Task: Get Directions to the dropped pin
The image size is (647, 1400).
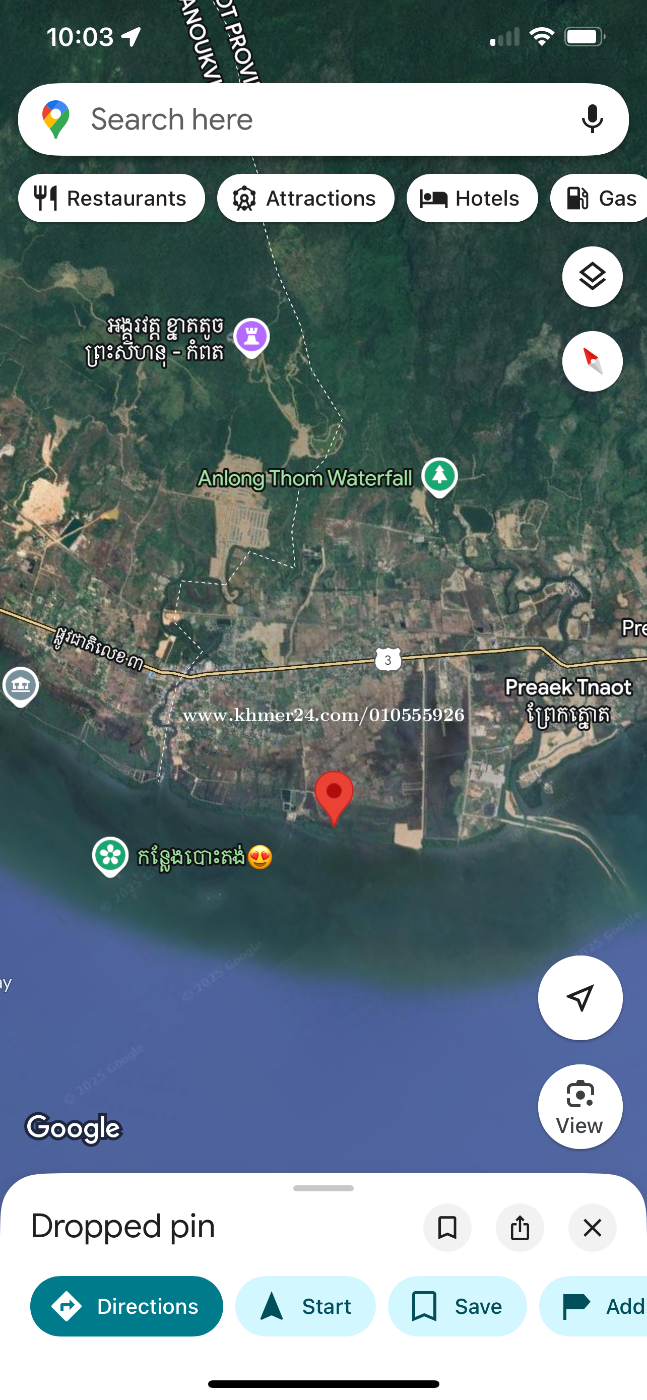Action: (x=126, y=1306)
